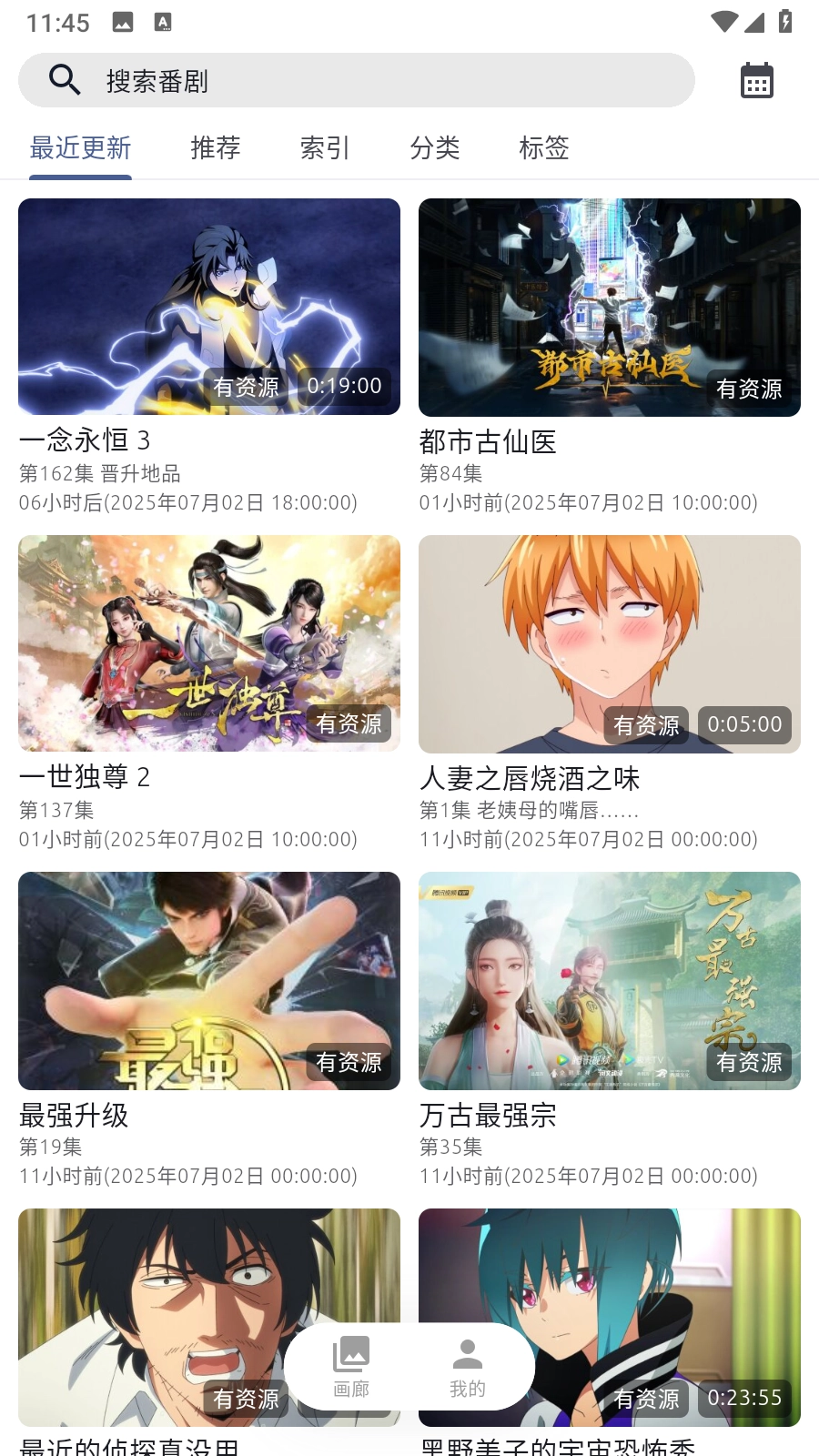Open the 一念永恒 3 card
Screen dimensions: 819x1456
click(x=209, y=308)
